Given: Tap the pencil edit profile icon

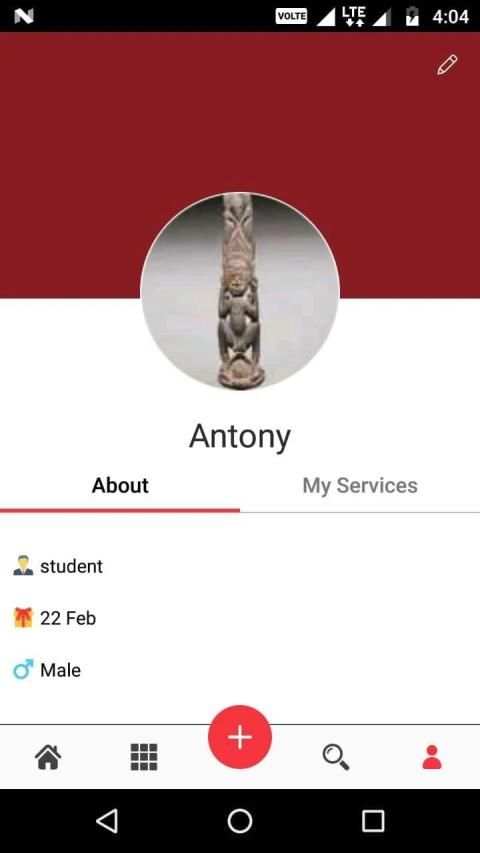Looking at the screenshot, I should click(x=447, y=65).
